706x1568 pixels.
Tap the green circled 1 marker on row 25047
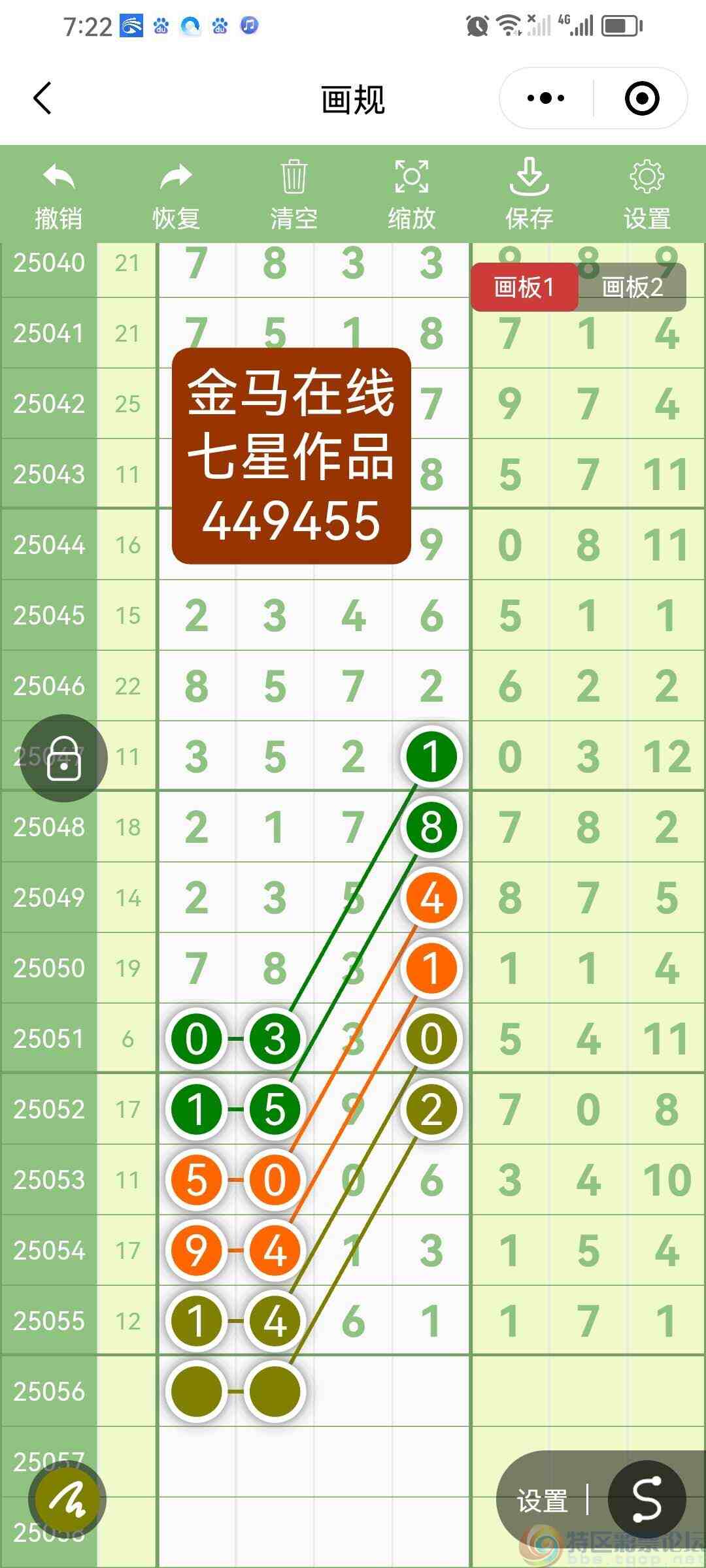pyautogui.click(x=431, y=756)
